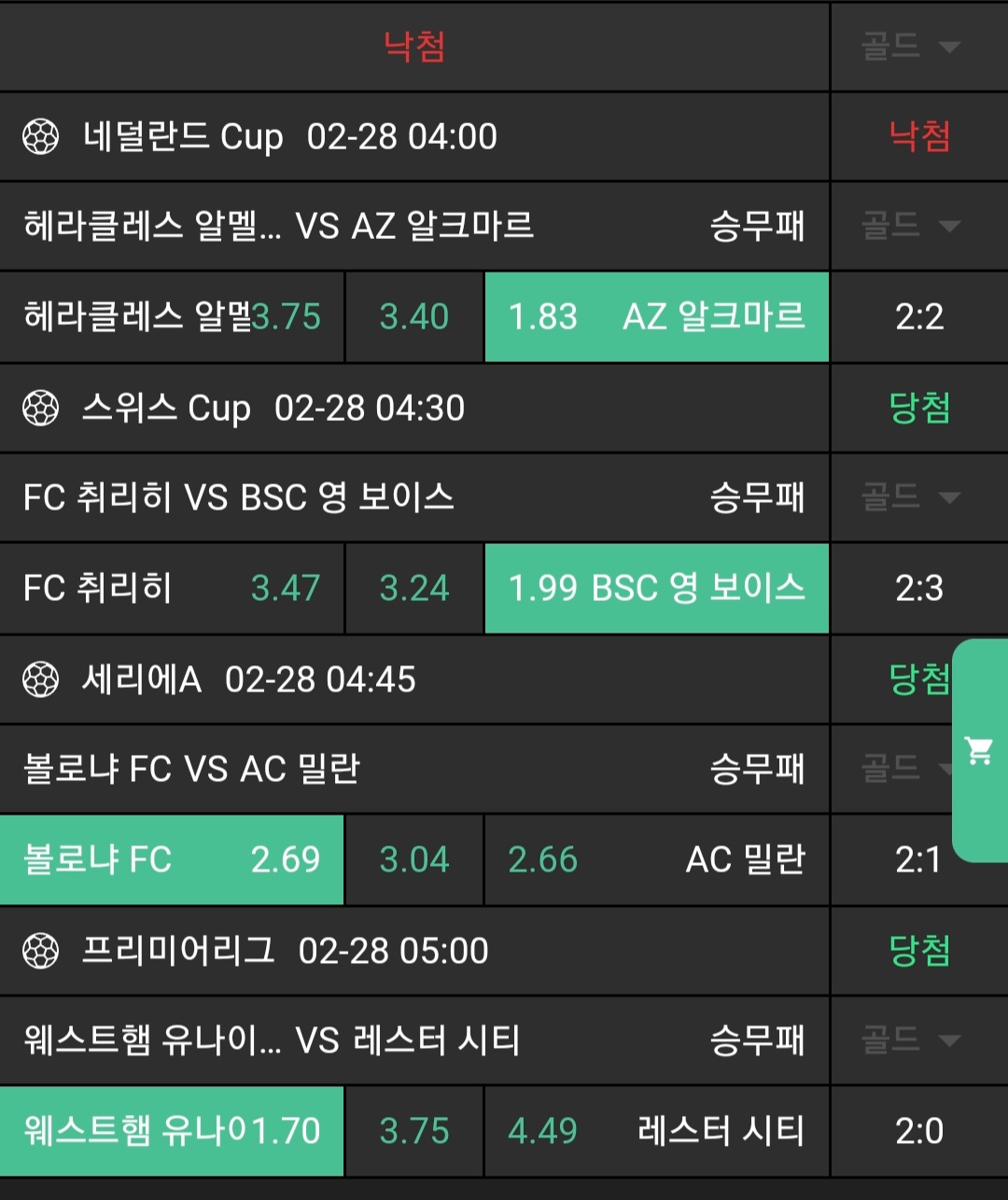
Task: Choose FC 취리히 home win at 3.47
Action: pyautogui.click(x=173, y=589)
